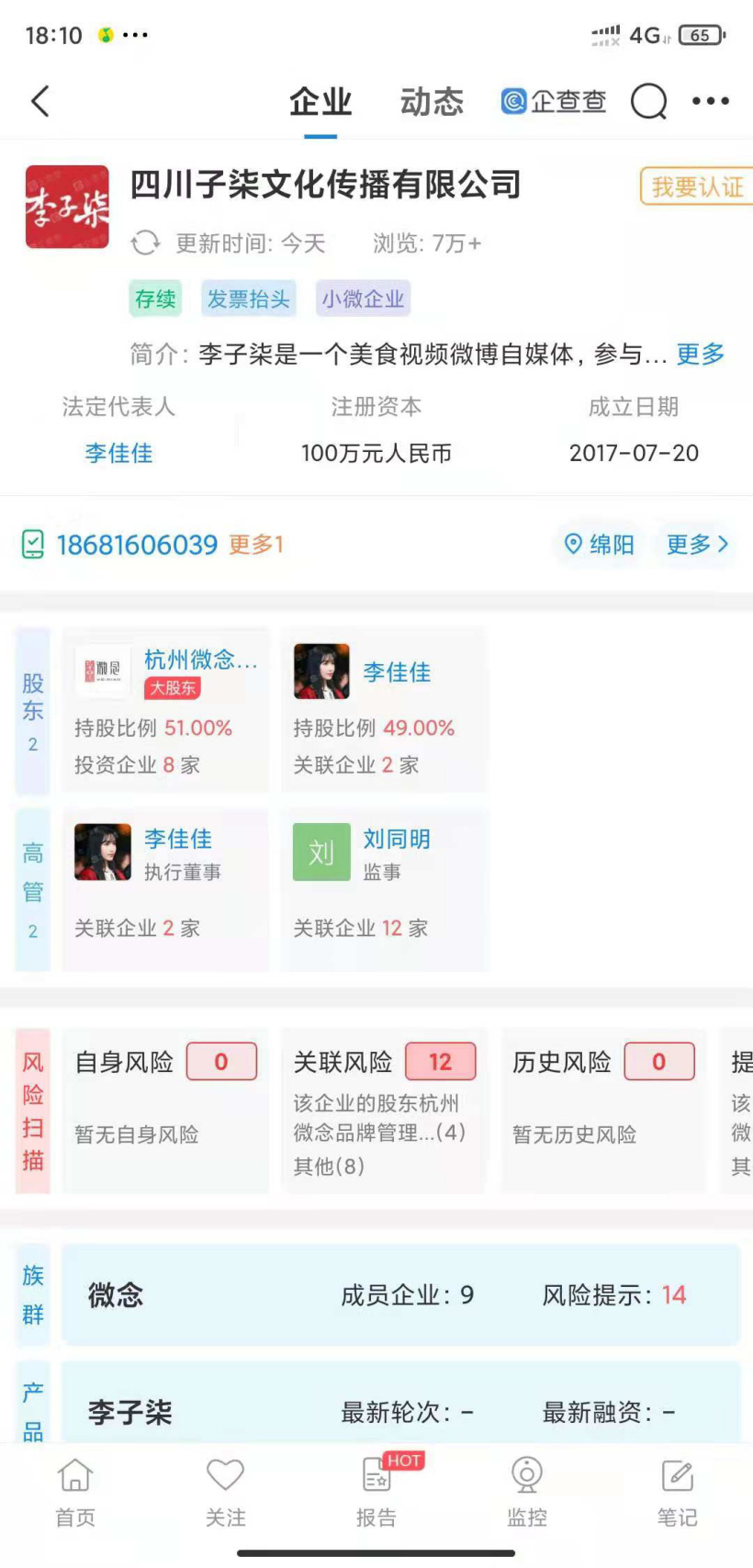Screen dimensions: 753x1568
Task: Expand 更多1 to see more phone numbers
Action: point(255,545)
